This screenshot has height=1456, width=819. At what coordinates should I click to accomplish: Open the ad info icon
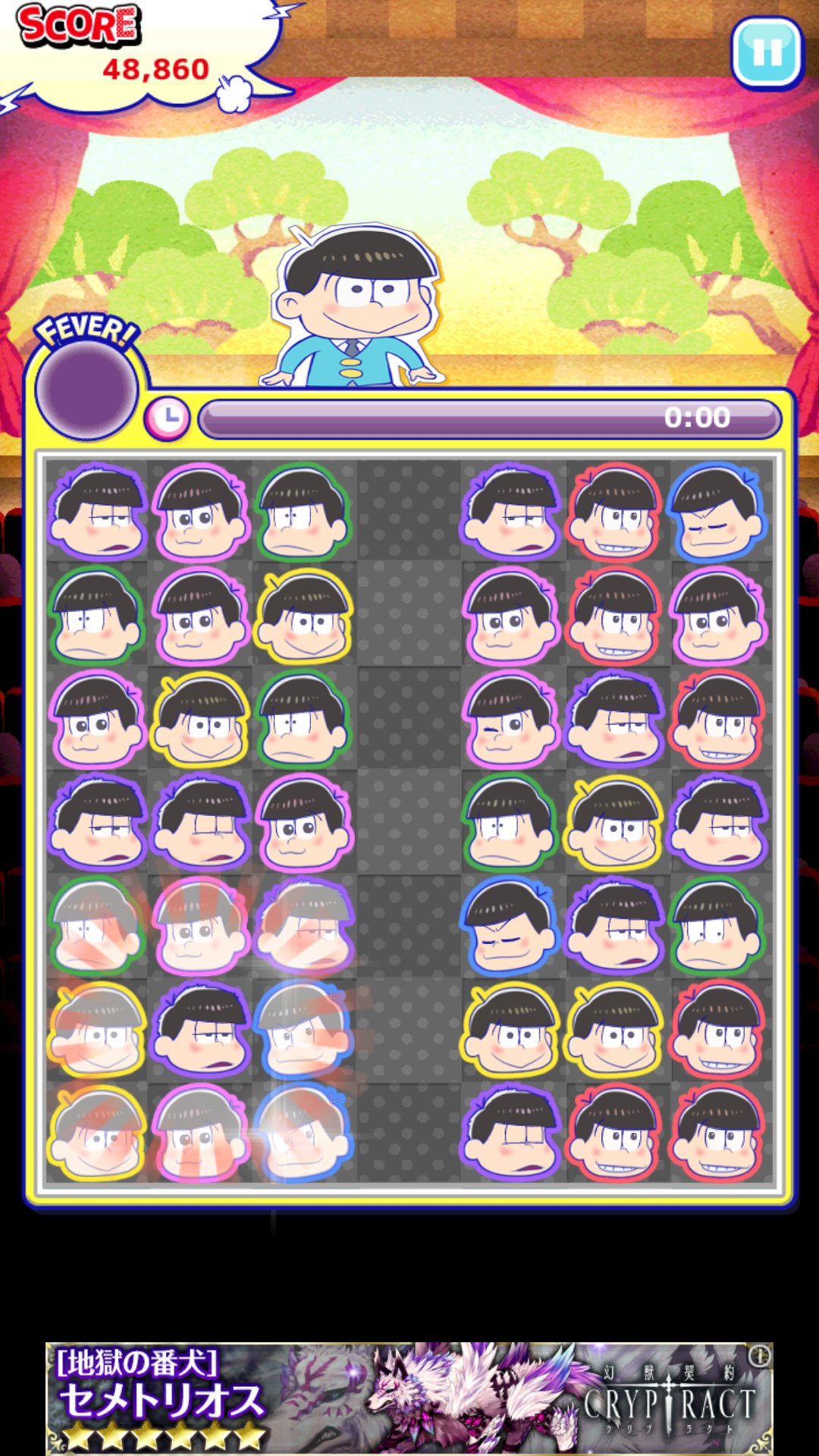[x=761, y=1356]
